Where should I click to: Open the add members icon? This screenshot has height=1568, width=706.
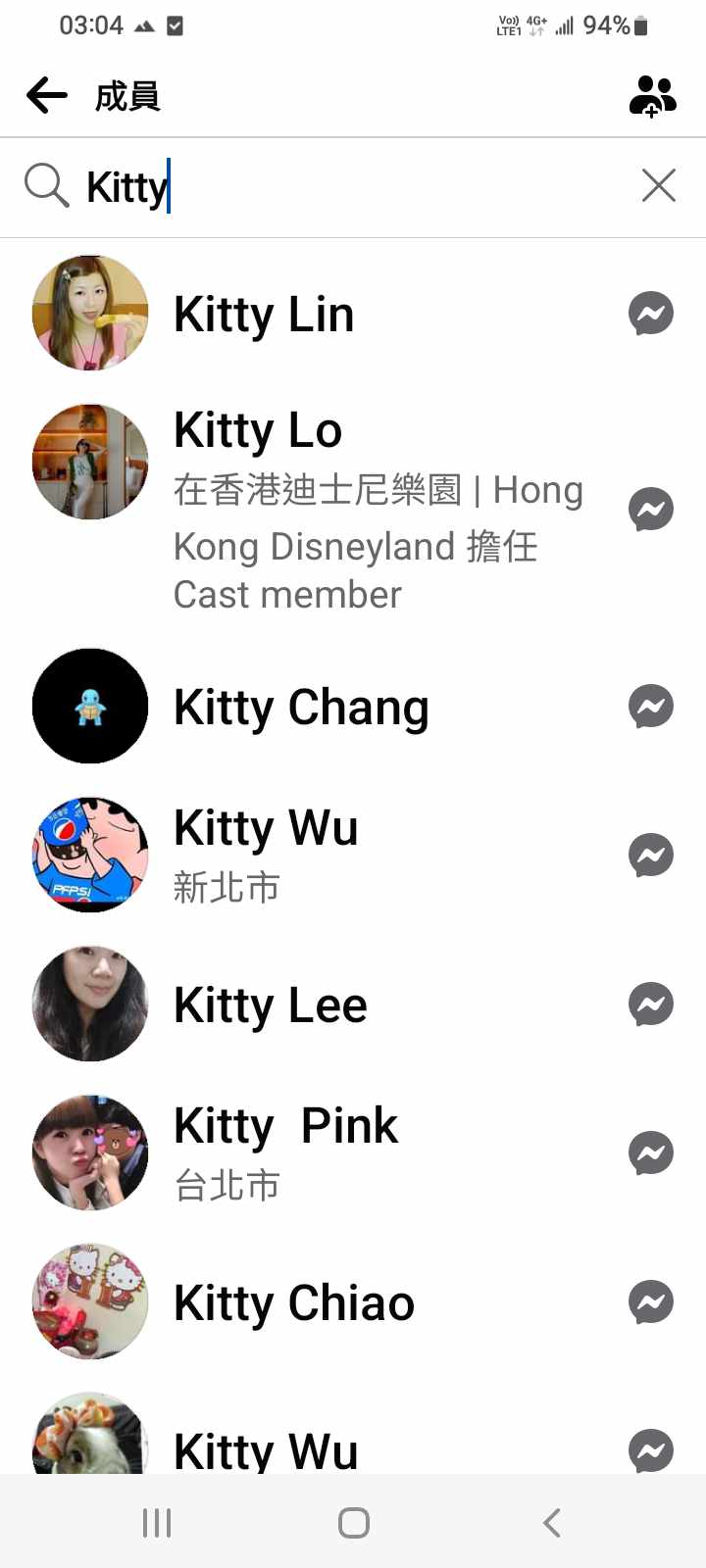pos(652,96)
